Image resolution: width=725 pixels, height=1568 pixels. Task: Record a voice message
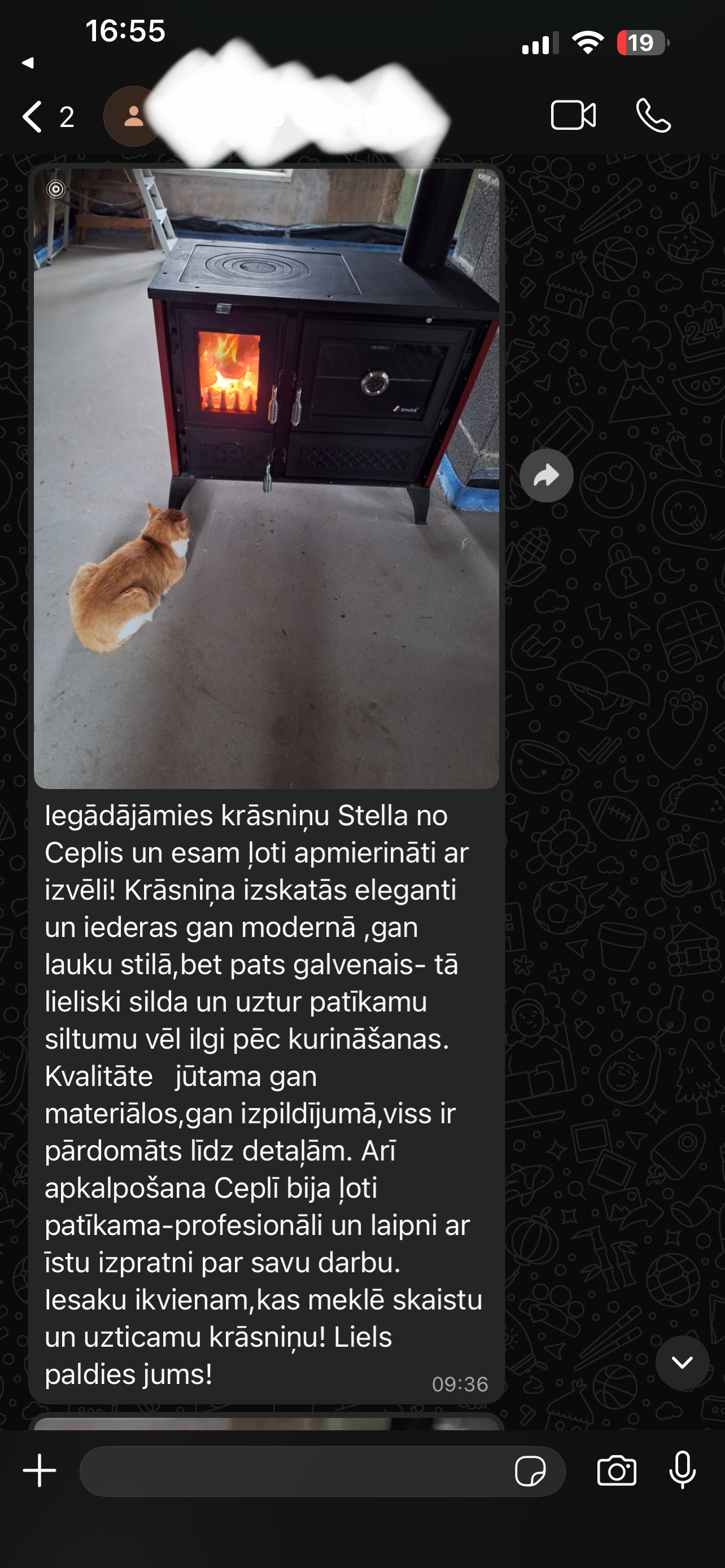683,1470
